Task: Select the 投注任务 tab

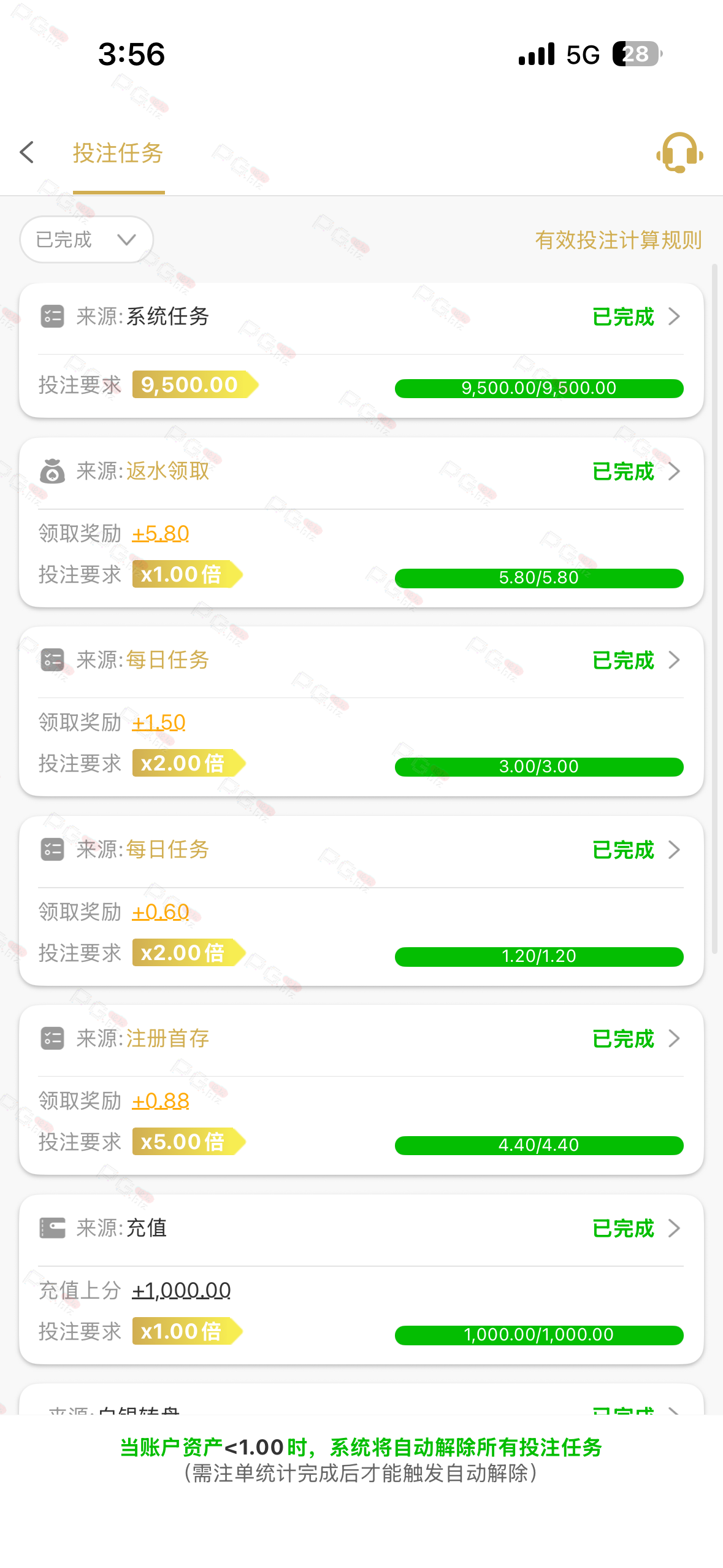Action: tap(118, 153)
